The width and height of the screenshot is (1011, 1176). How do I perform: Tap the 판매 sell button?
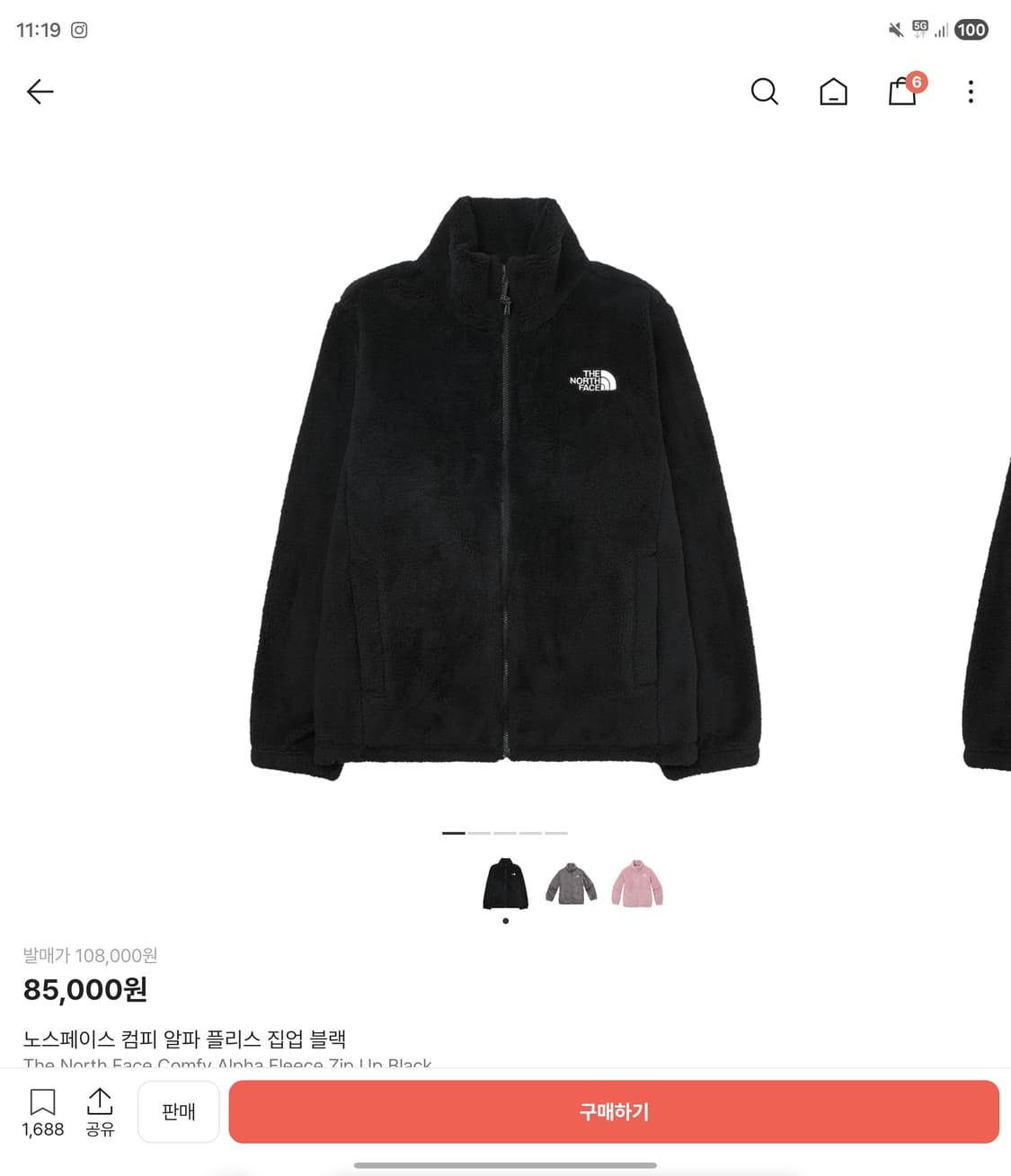tap(178, 1112)
